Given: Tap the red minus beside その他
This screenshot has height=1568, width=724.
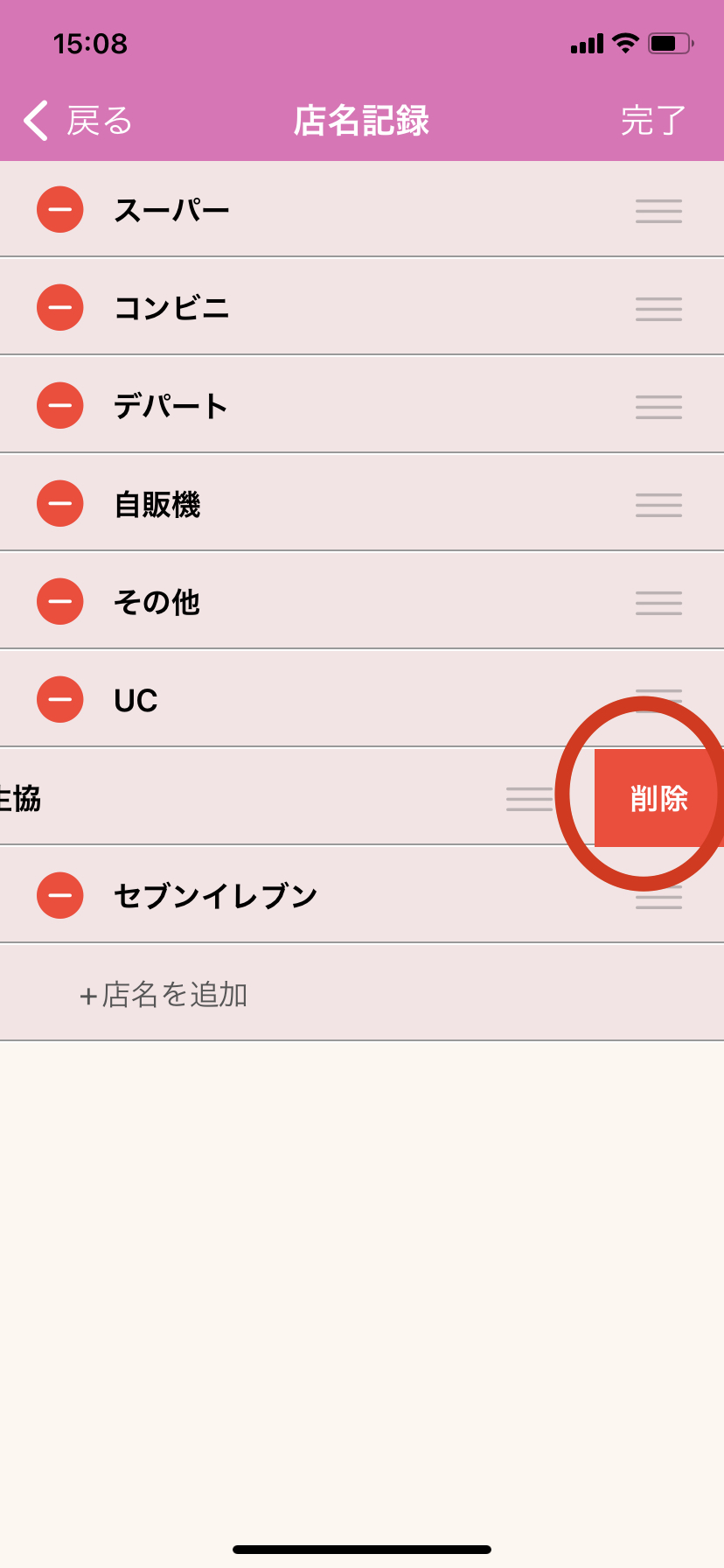Looking at the screenshot, I should click(x=60, y=602).
